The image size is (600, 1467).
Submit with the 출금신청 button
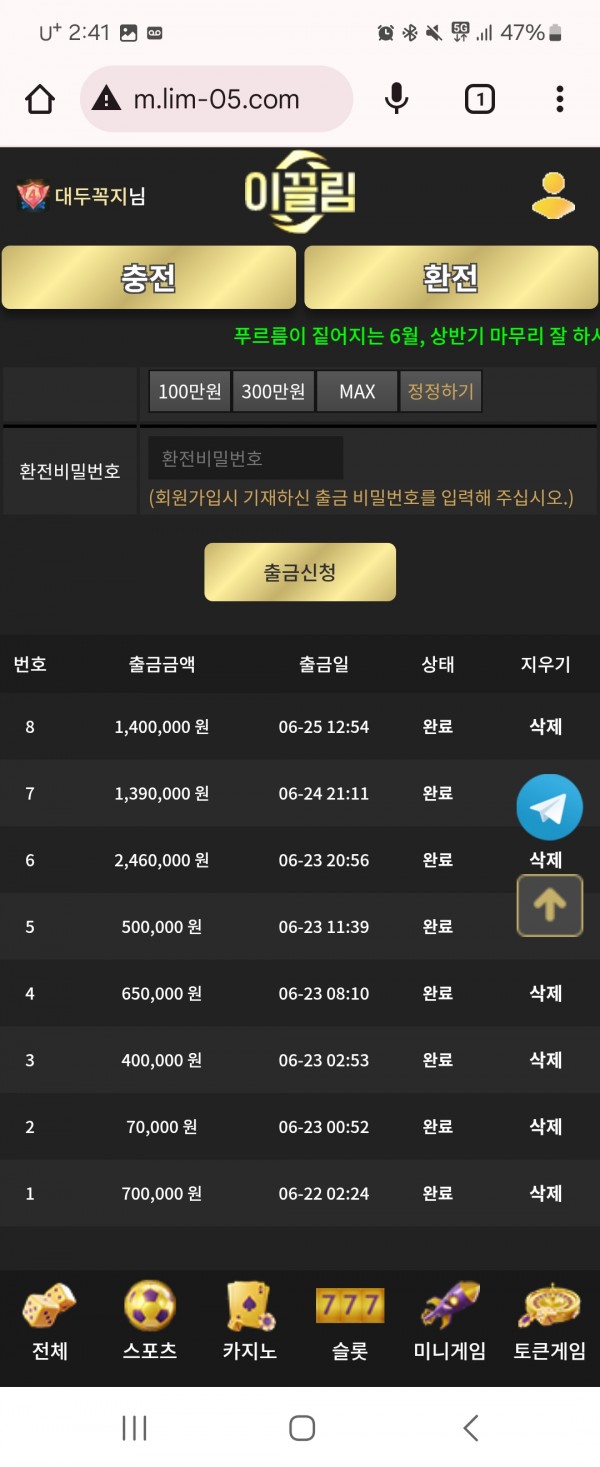[300, 572]
